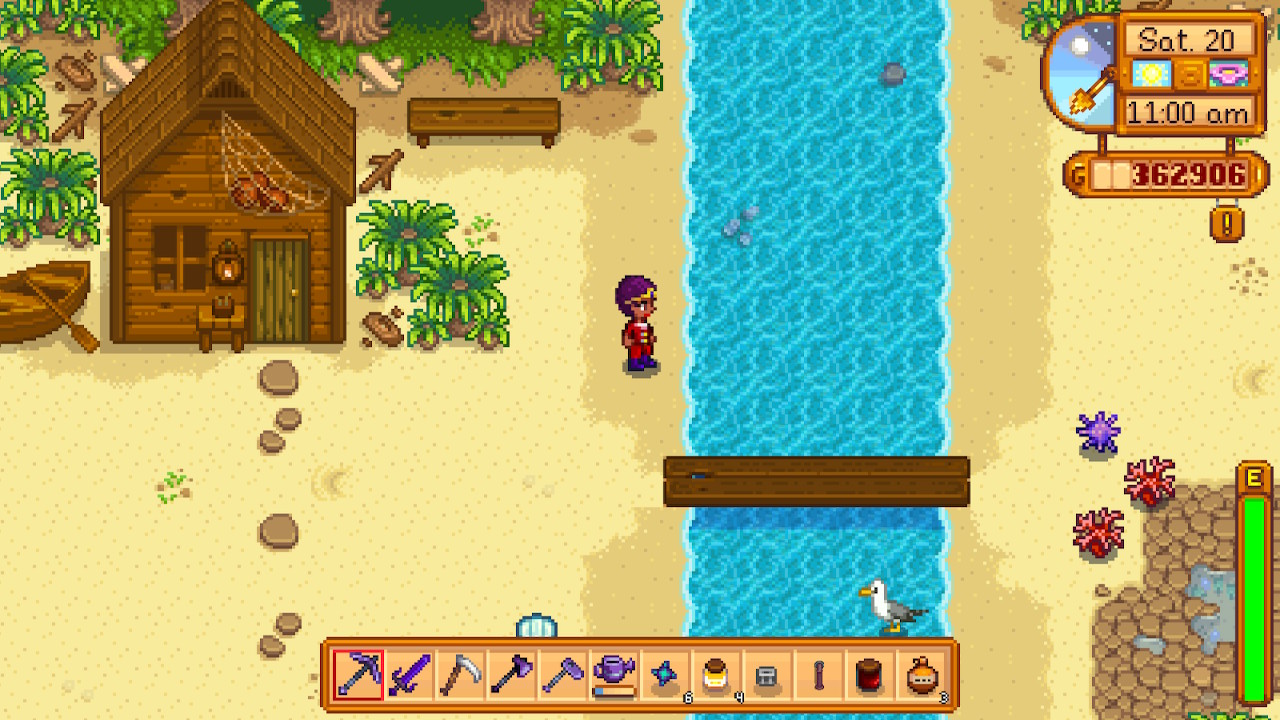
Task: Pick the watering can
Action: click(x=614, y=675)
